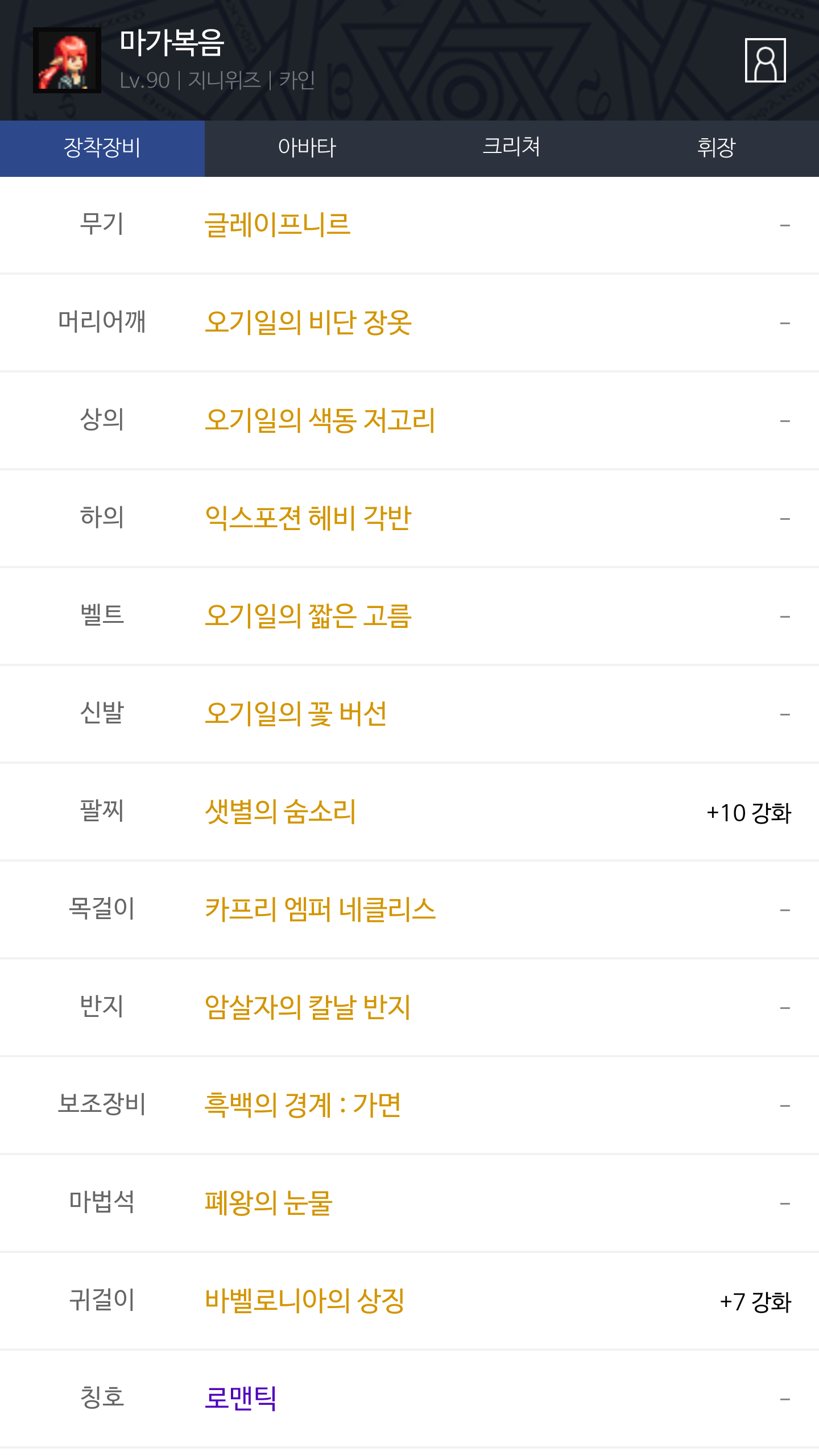Open the character profile icon
The image size is (819, 1456).
click(765, 60)
